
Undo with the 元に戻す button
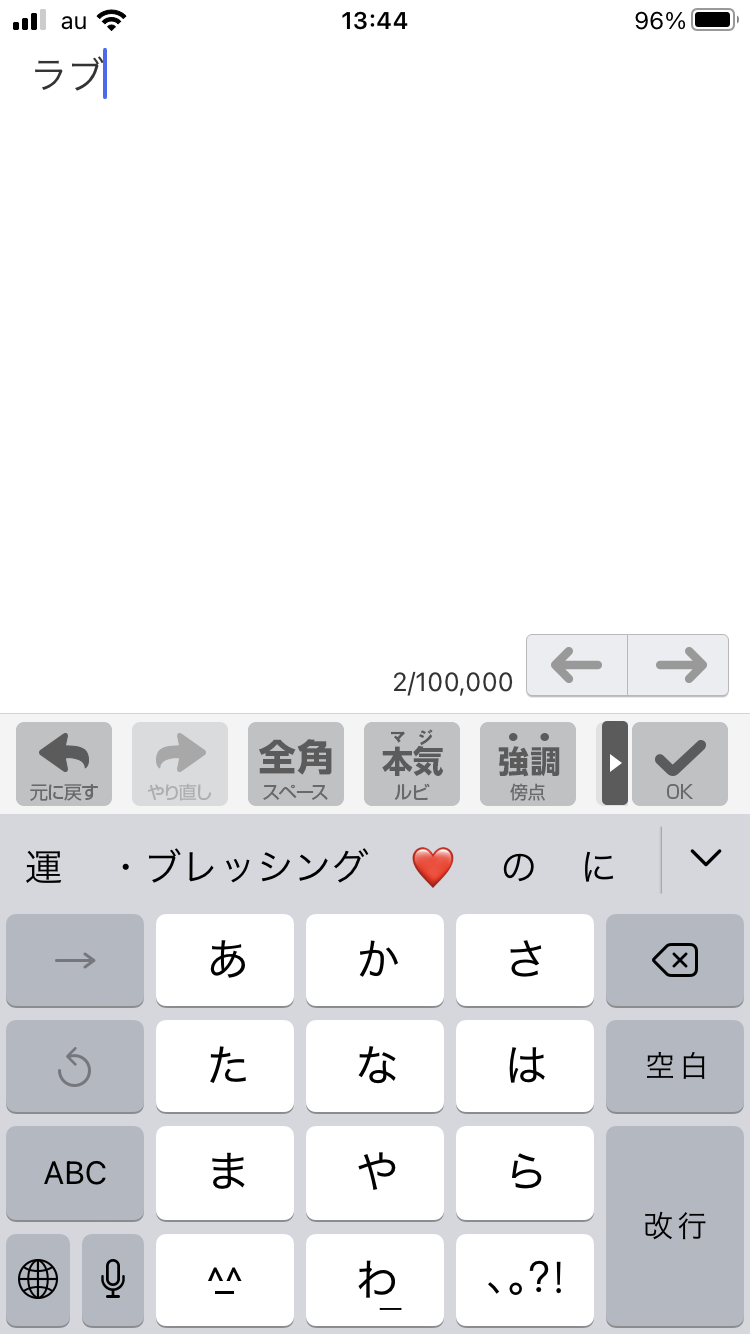click(x=64, y=764)
